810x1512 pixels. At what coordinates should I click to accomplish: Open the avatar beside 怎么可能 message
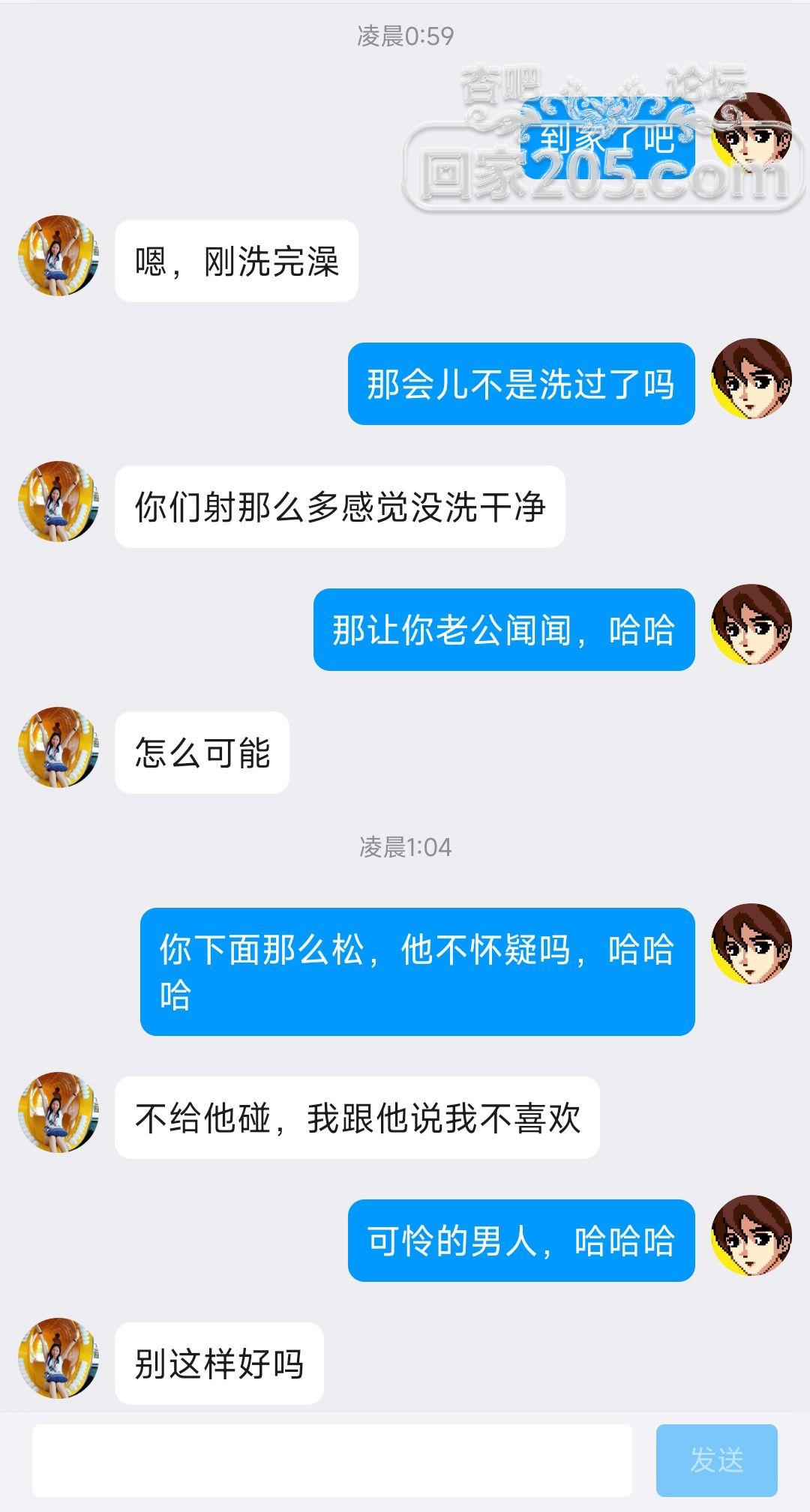(58, 747)
